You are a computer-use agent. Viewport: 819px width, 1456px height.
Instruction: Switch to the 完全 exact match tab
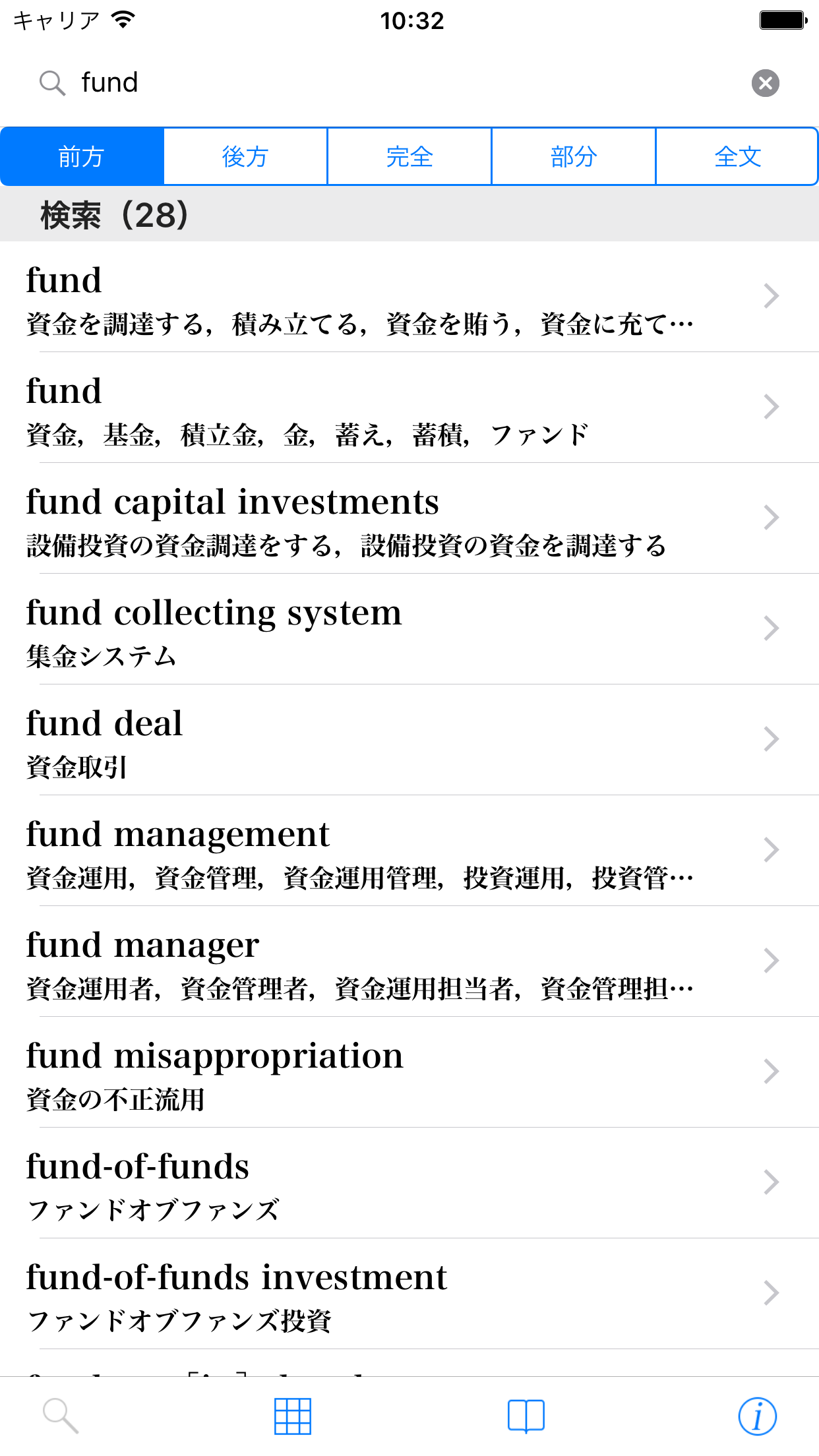pyautogui.click(x=409, y=157)
